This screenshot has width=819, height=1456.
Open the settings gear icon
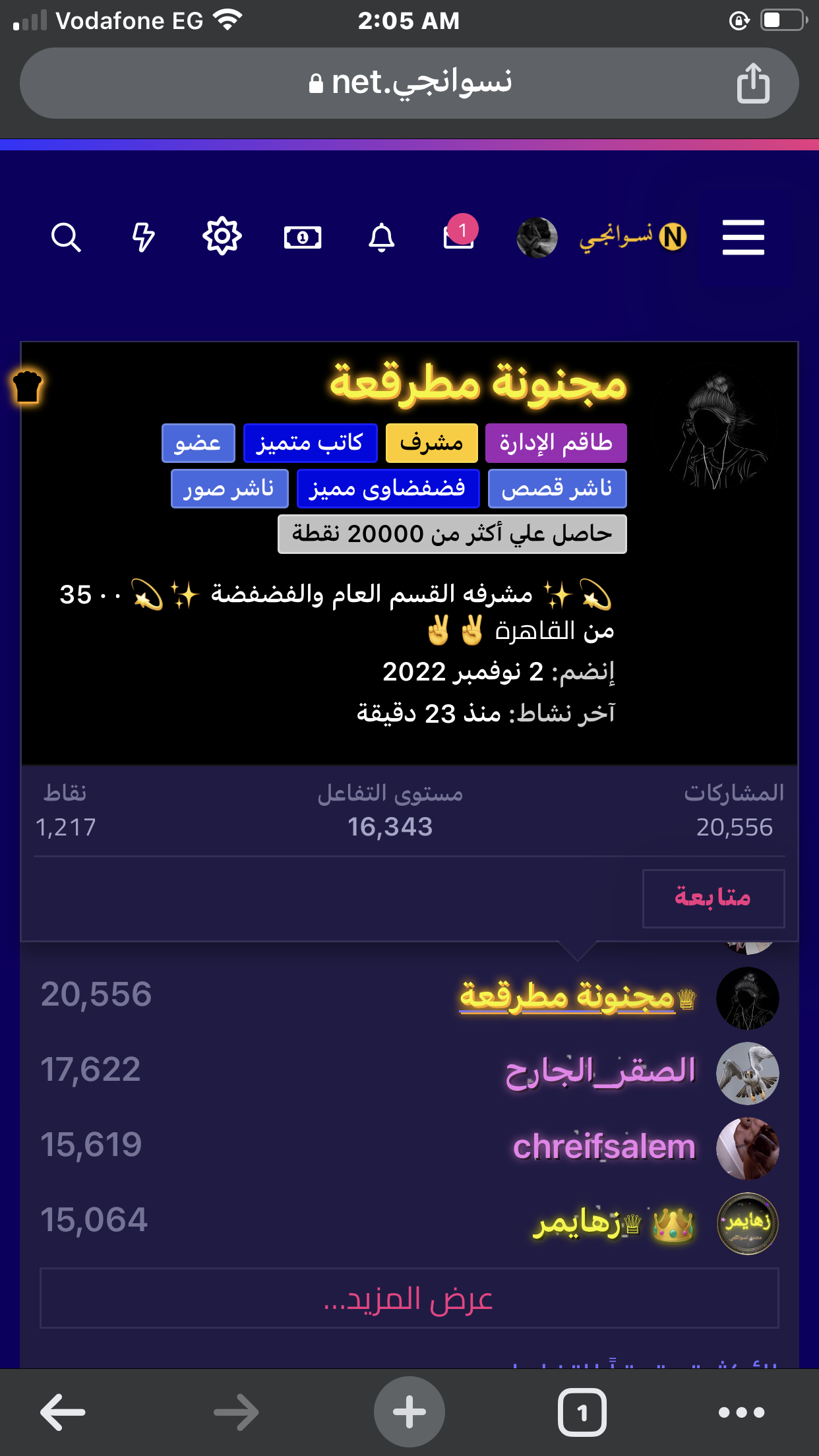click(x=222, y=236)
